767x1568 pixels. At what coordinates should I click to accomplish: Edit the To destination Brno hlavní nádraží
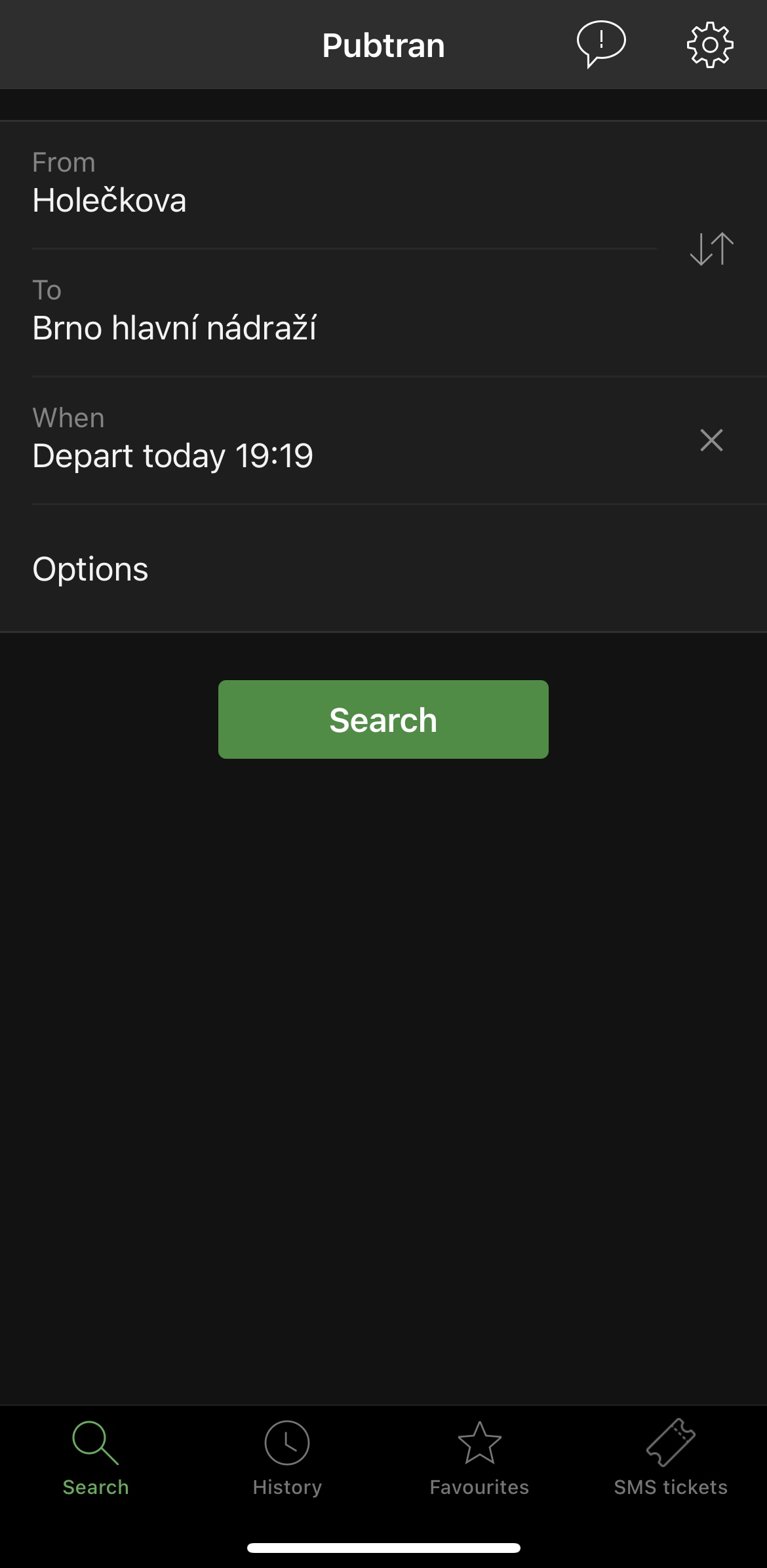[344, 313]
